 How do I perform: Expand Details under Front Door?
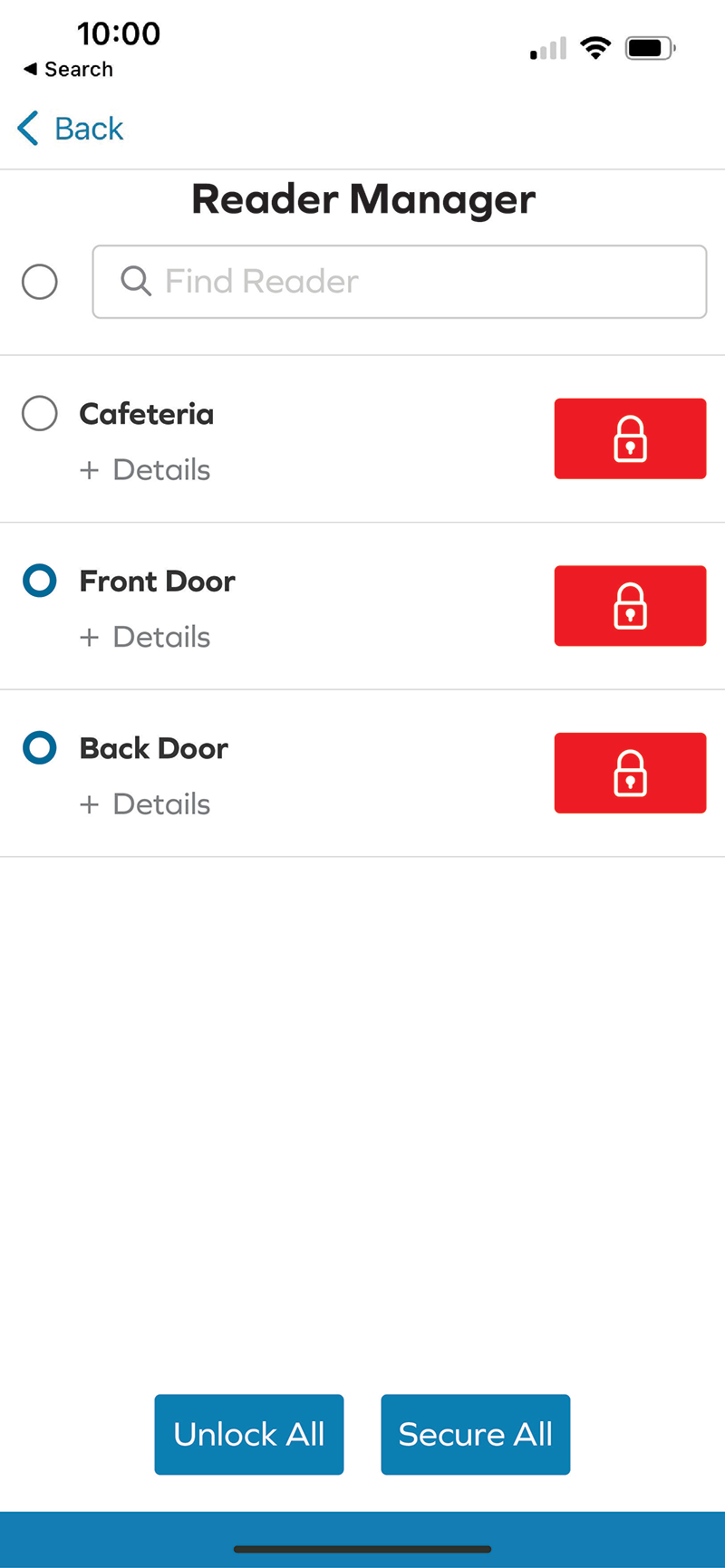145,638
